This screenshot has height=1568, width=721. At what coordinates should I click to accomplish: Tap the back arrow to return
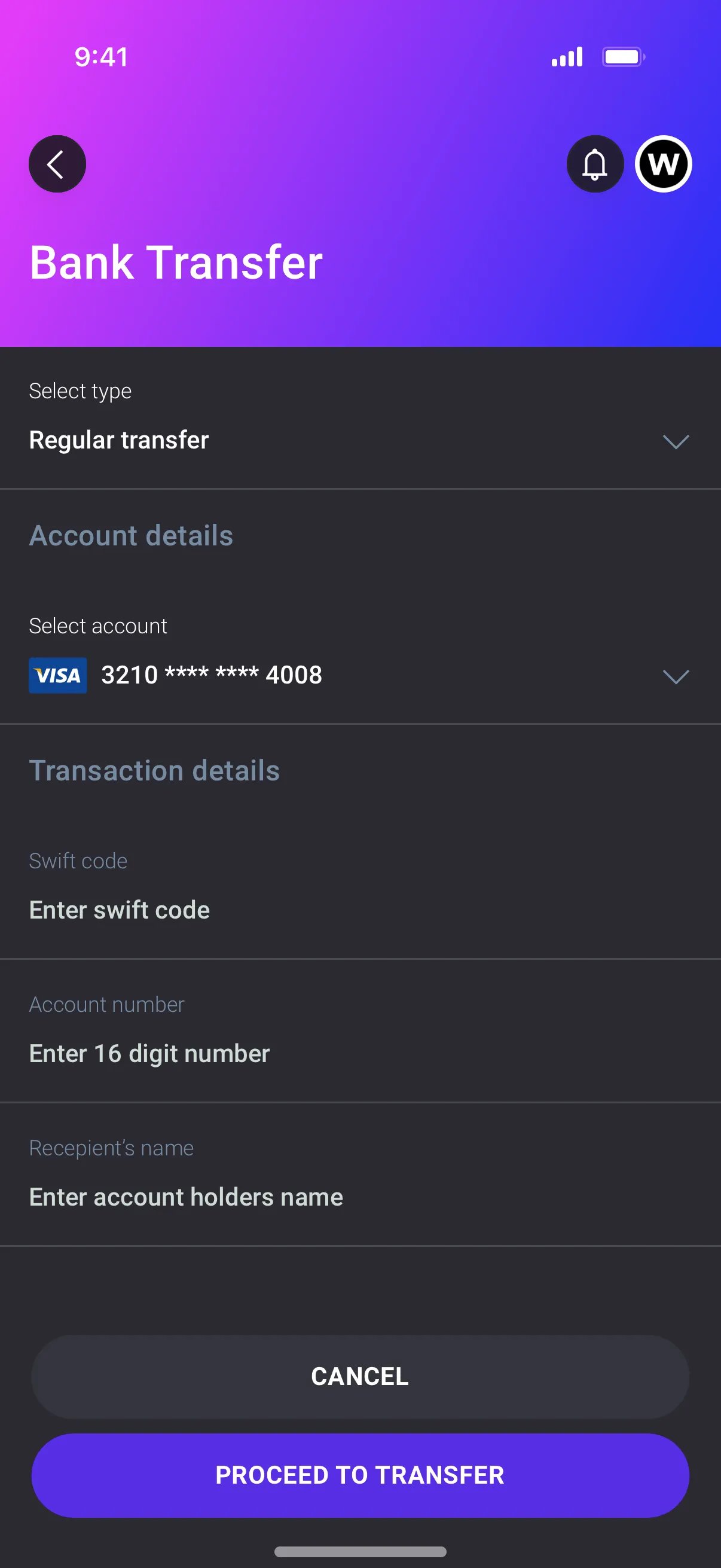pyautogui.click(x=57, y=164)
